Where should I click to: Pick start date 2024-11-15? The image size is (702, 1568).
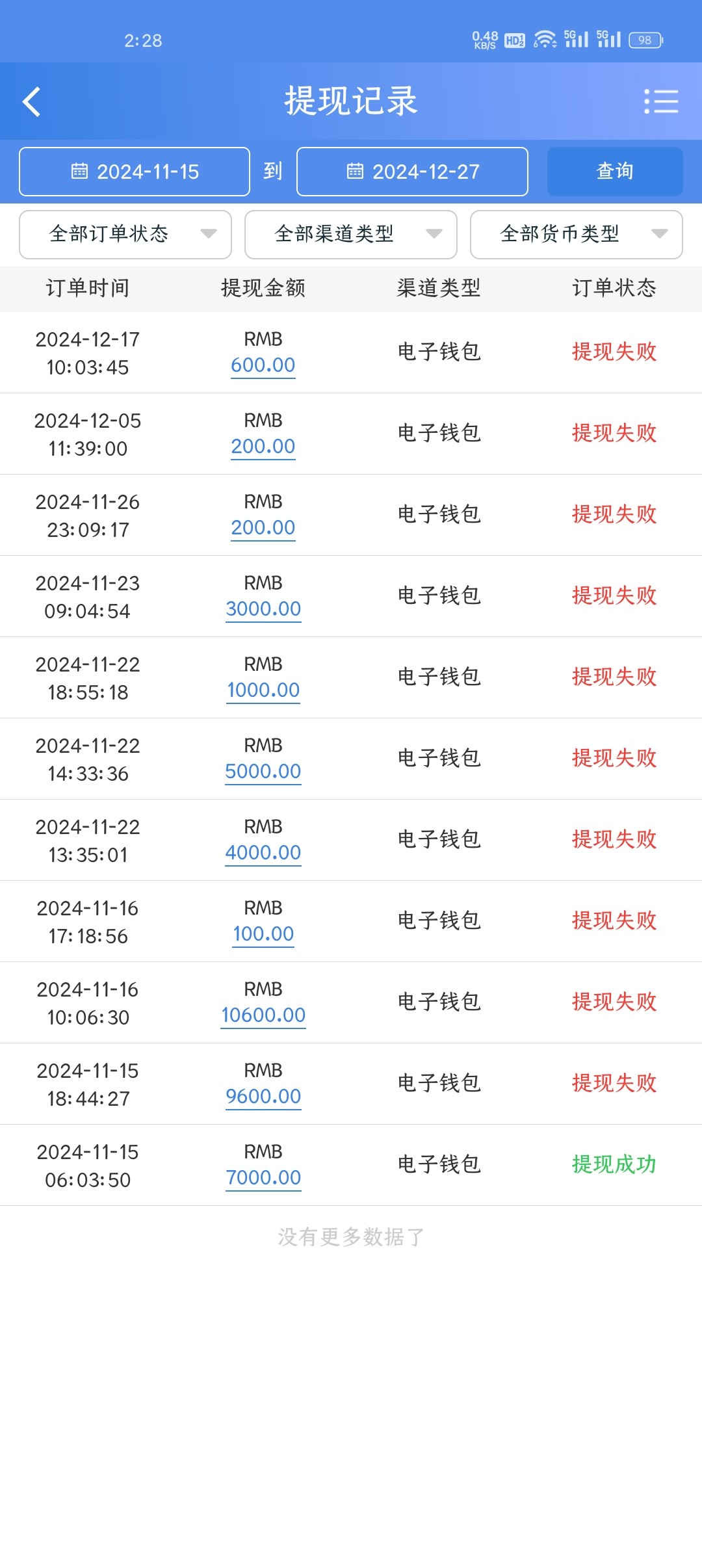point(135,172)
